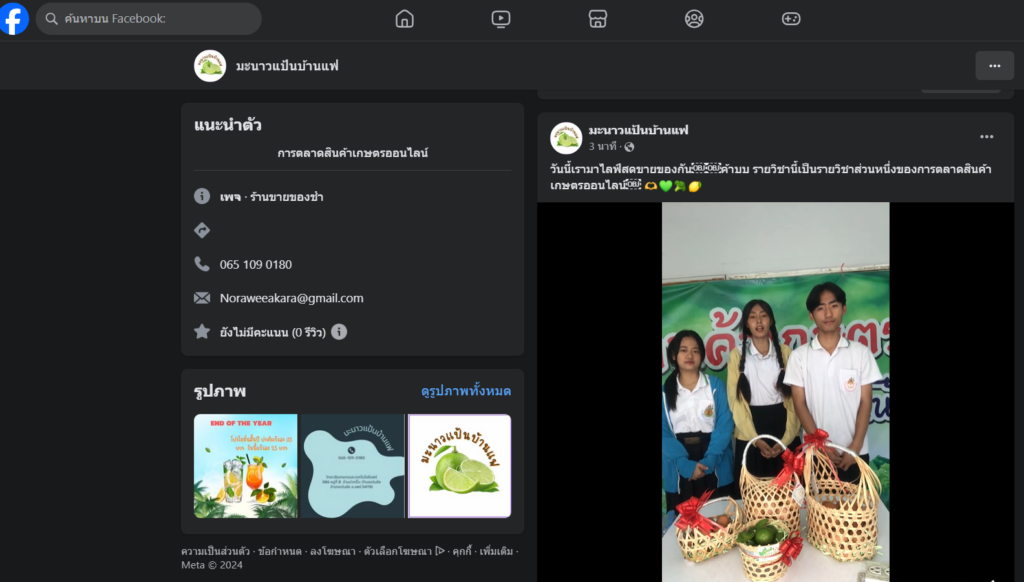Open the post's three-dot menu
Viewport: 1024px width, 582px height.
[x=986, y=137]
